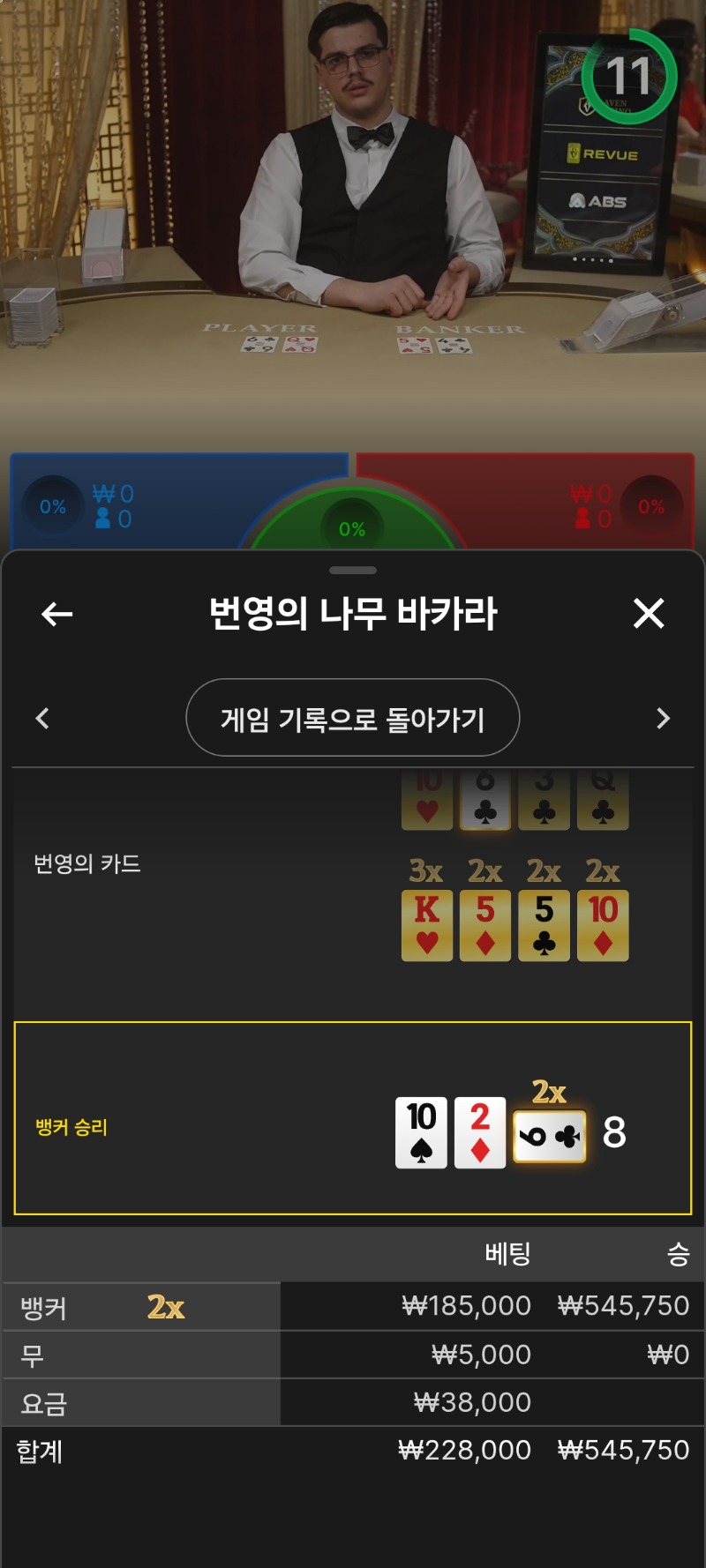Close the 번영의 나무 바카라 panel

point(649,613)
